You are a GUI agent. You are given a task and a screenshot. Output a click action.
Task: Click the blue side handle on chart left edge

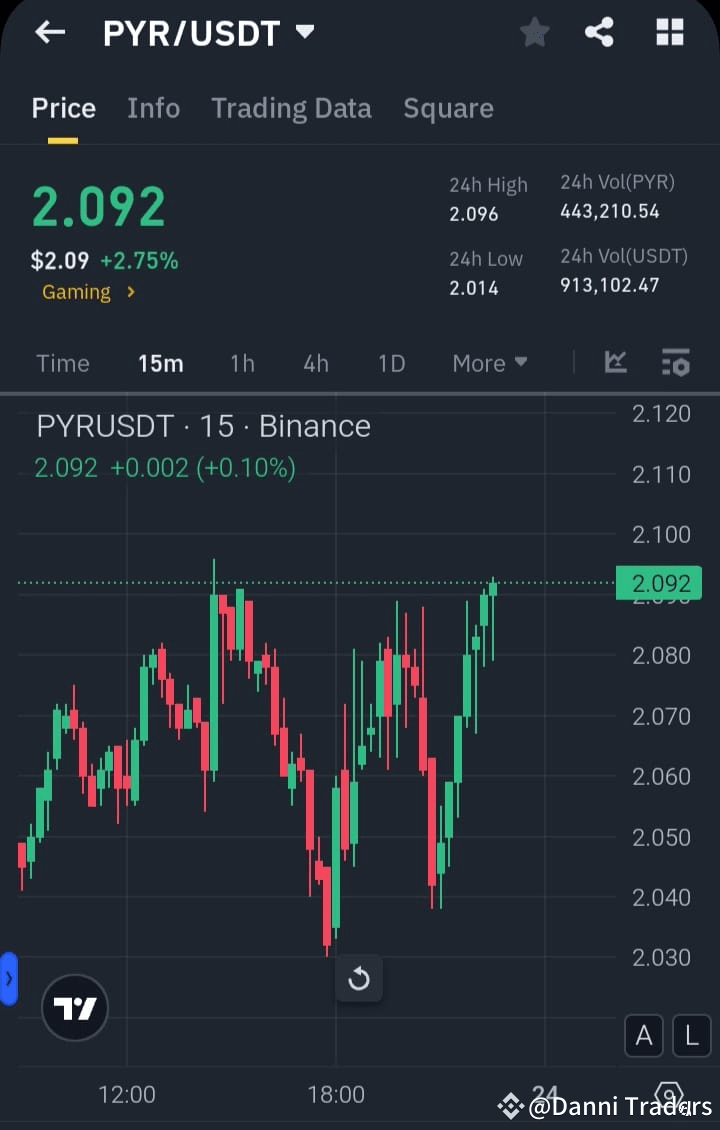8,979
